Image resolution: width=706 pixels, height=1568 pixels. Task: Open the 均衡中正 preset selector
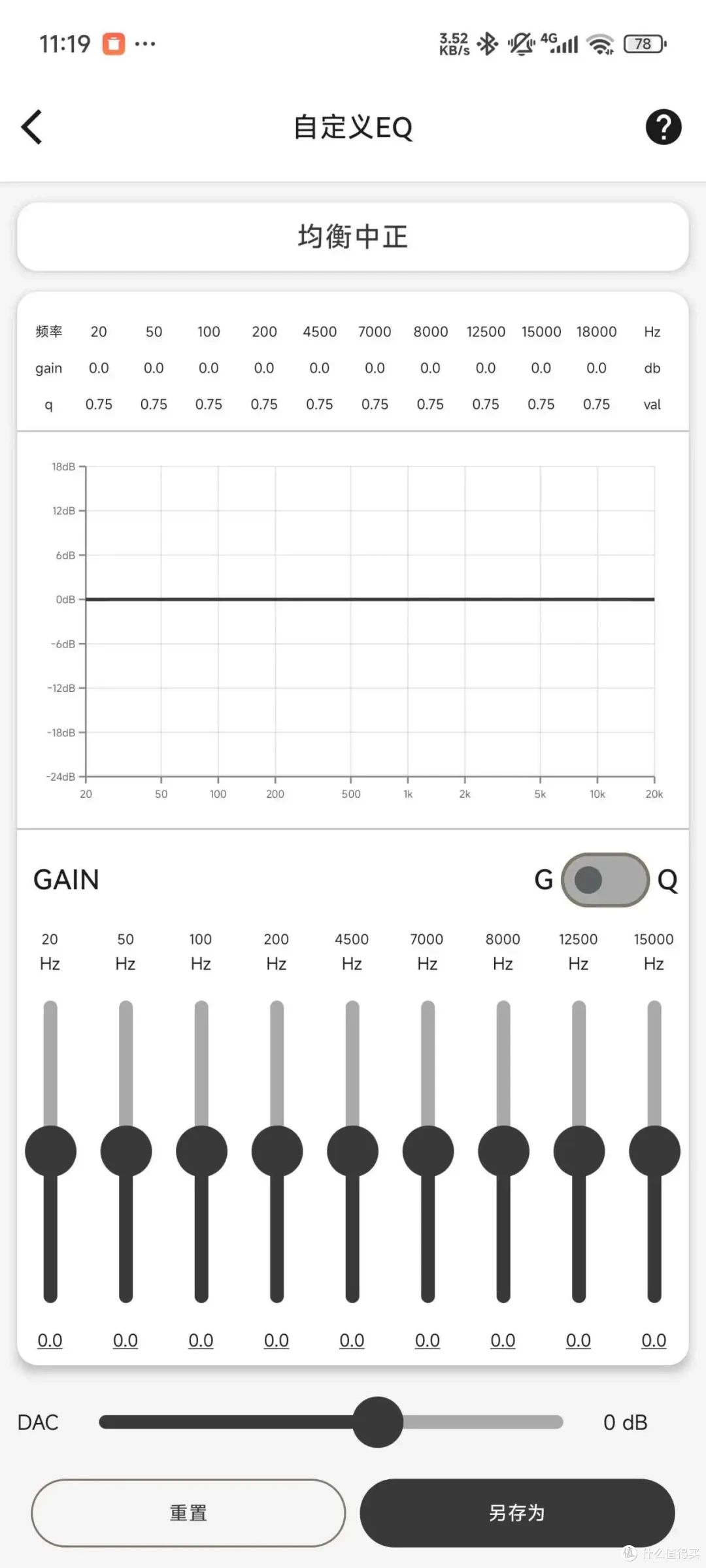coord(353,237)
